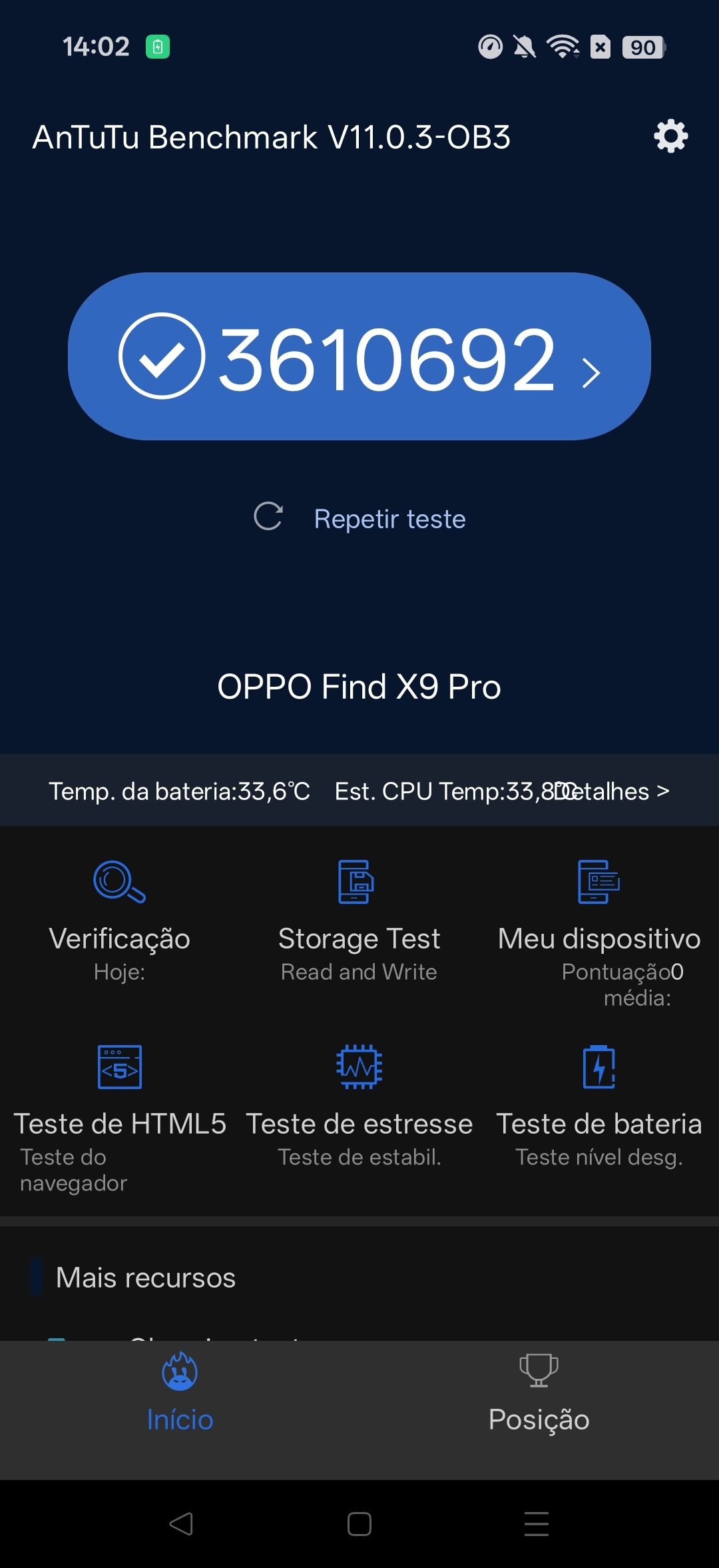
Task: Launch the Storage Test
Action: (x=359, y=919)
